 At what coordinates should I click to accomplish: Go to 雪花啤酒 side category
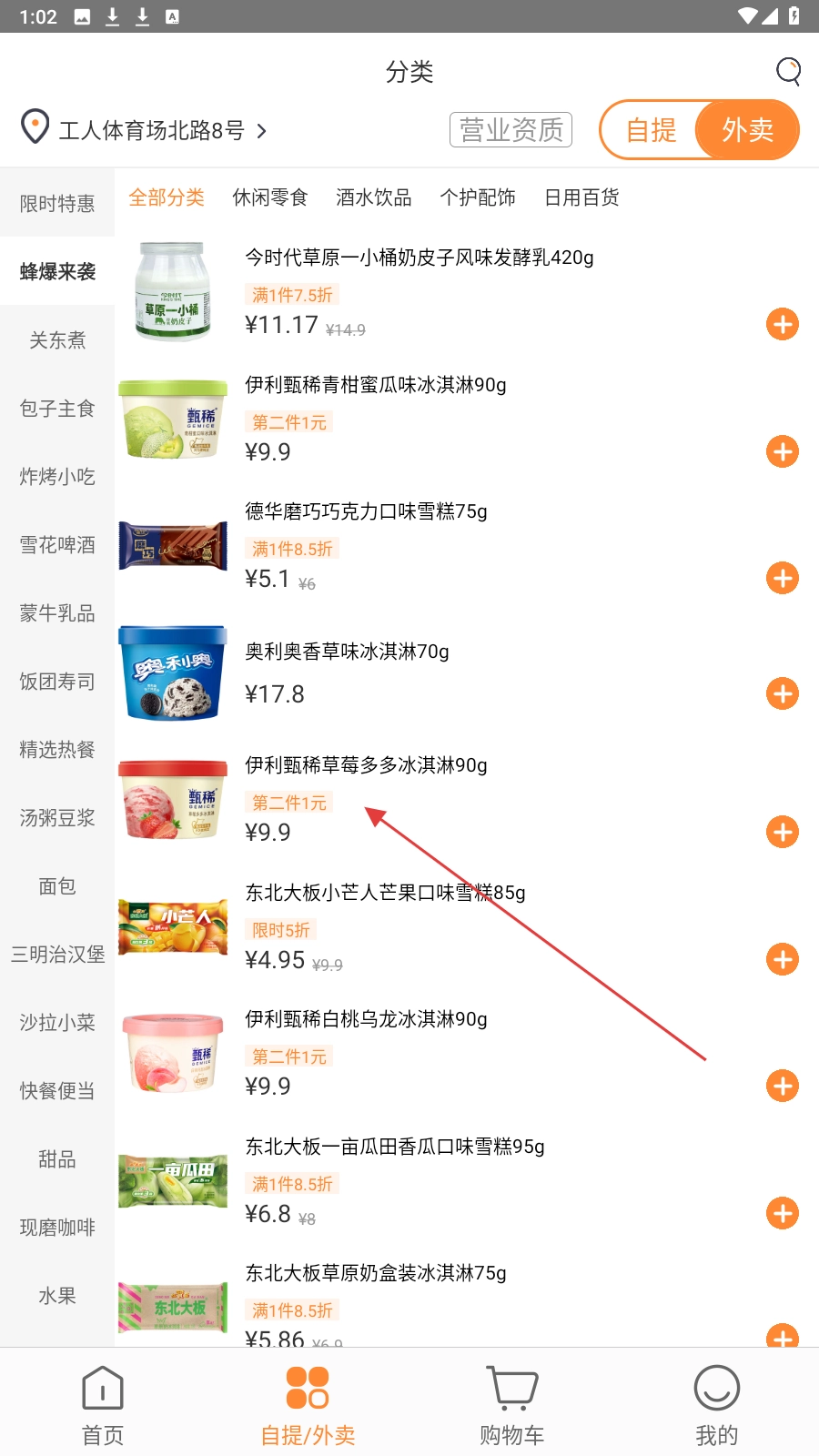coord(57,545)
